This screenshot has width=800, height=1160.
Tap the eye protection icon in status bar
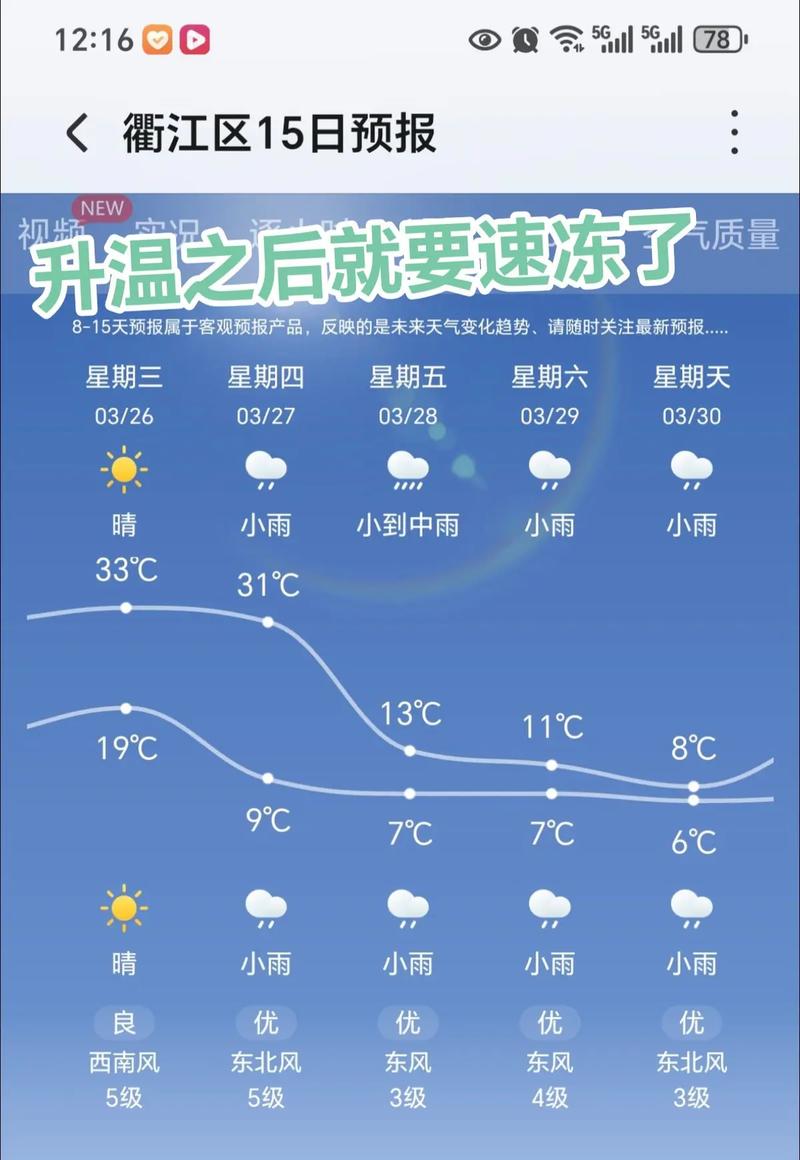coord(483,38)
